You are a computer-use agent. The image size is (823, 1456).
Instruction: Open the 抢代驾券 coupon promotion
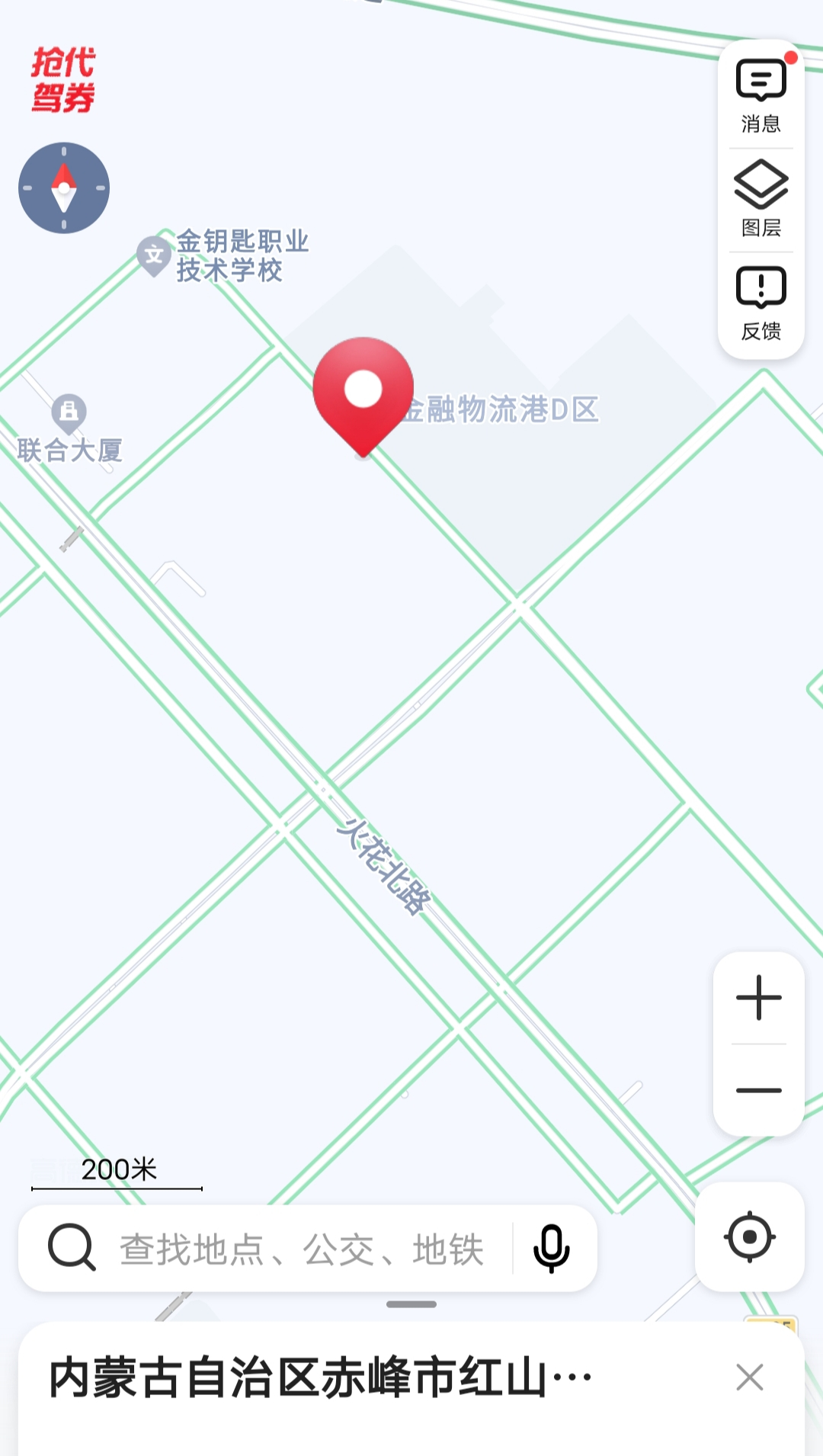[63, 80]
